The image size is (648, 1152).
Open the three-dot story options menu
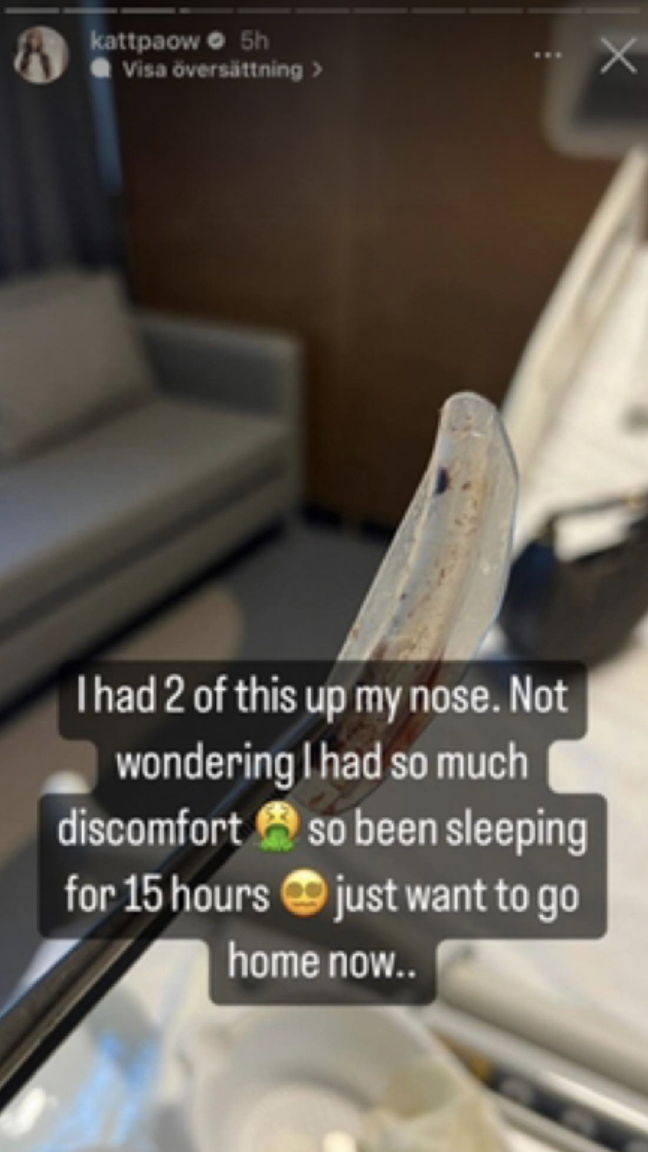pos(547,54)
